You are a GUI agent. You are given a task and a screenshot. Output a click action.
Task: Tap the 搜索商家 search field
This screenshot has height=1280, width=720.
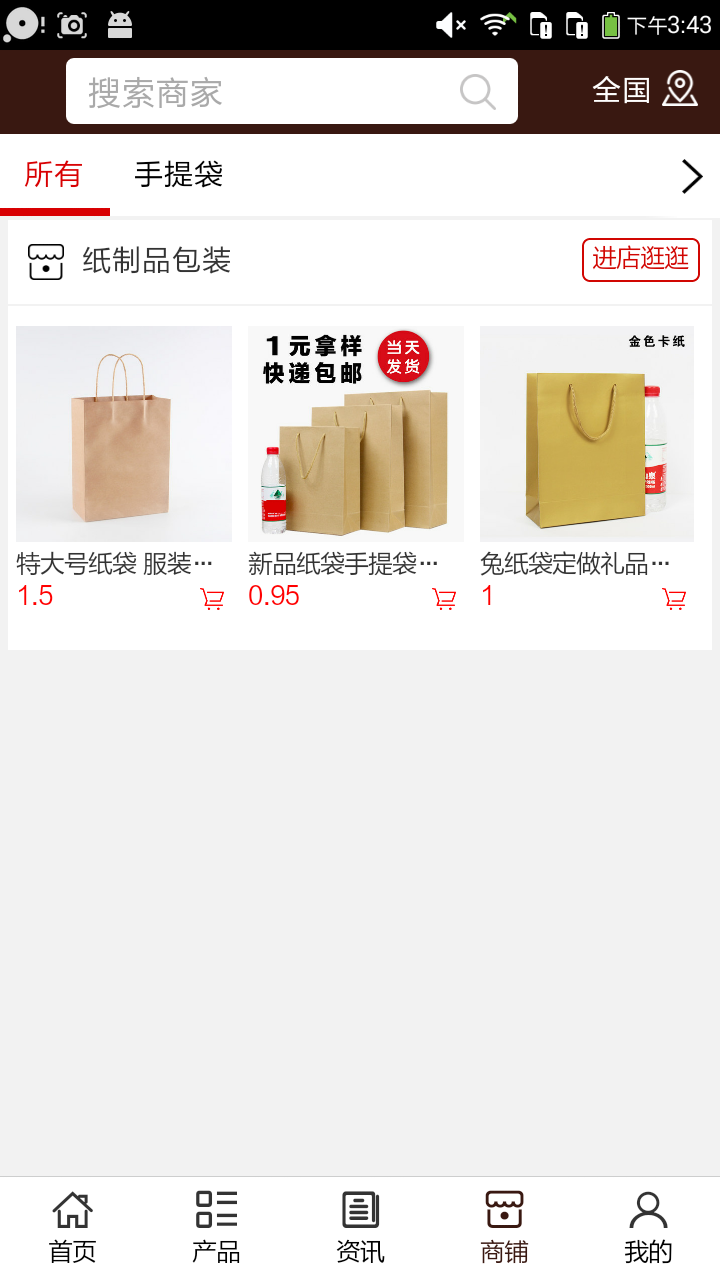coord(270,92)
